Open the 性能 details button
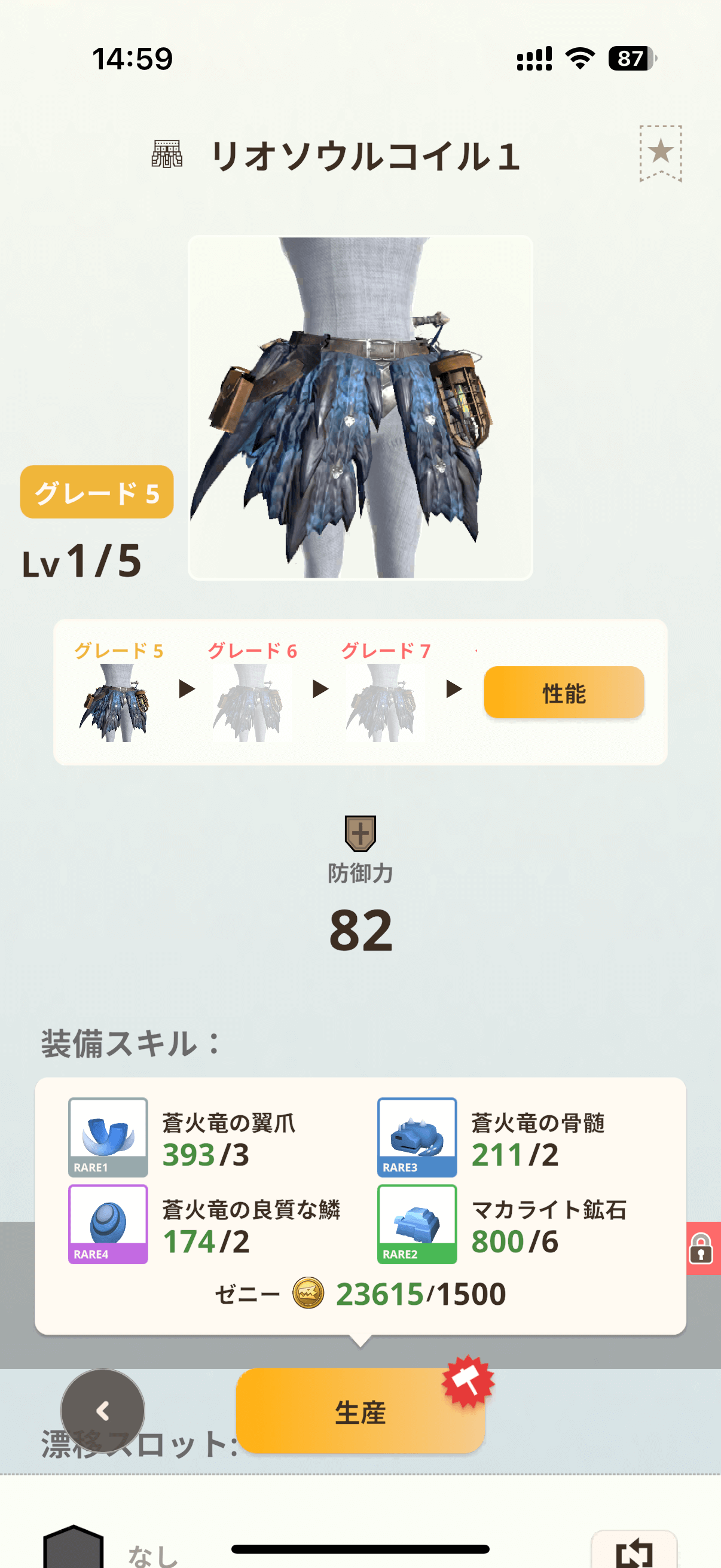This screenshot has width=721, height=1568. point(563,693)
